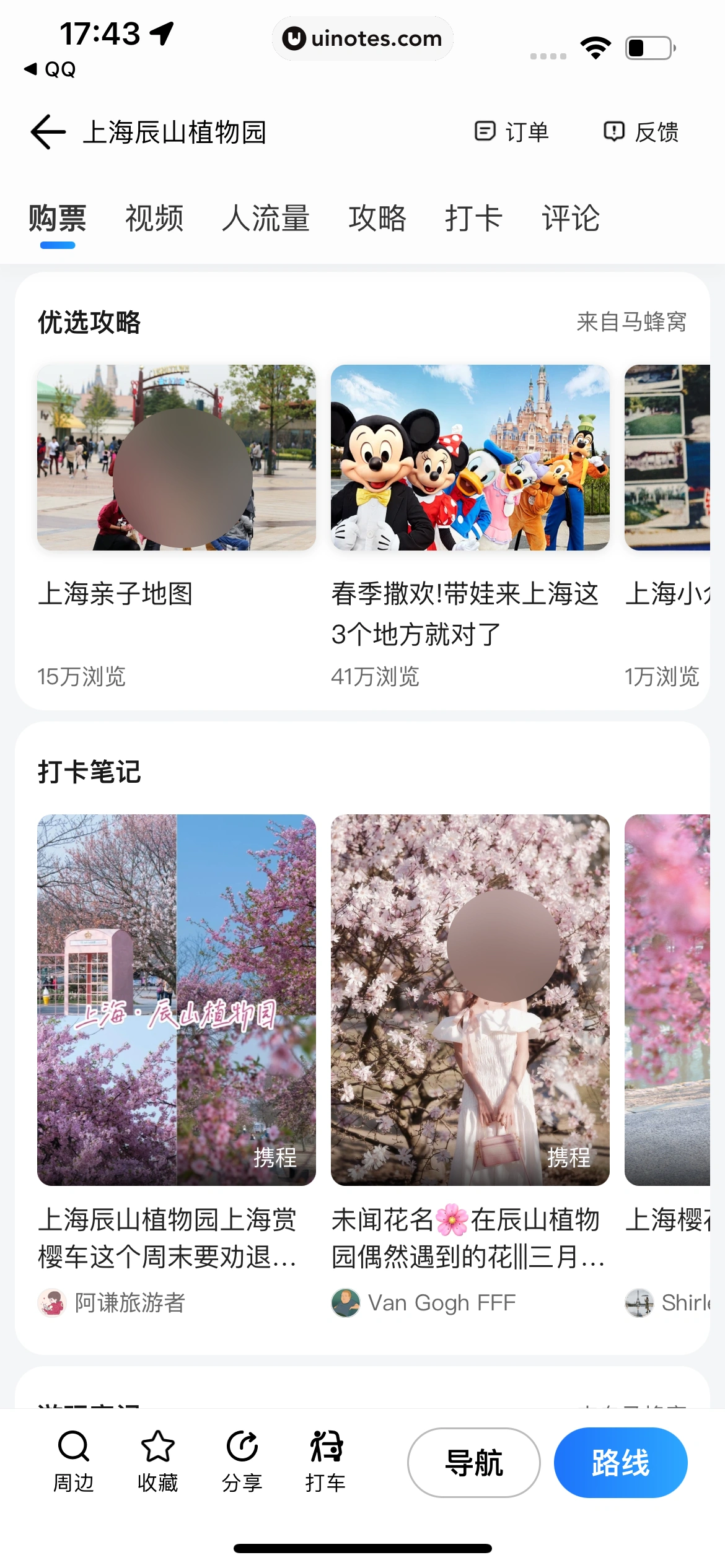
Task: Tap the blue 路线 button
Action: [x=620, y=1463]
